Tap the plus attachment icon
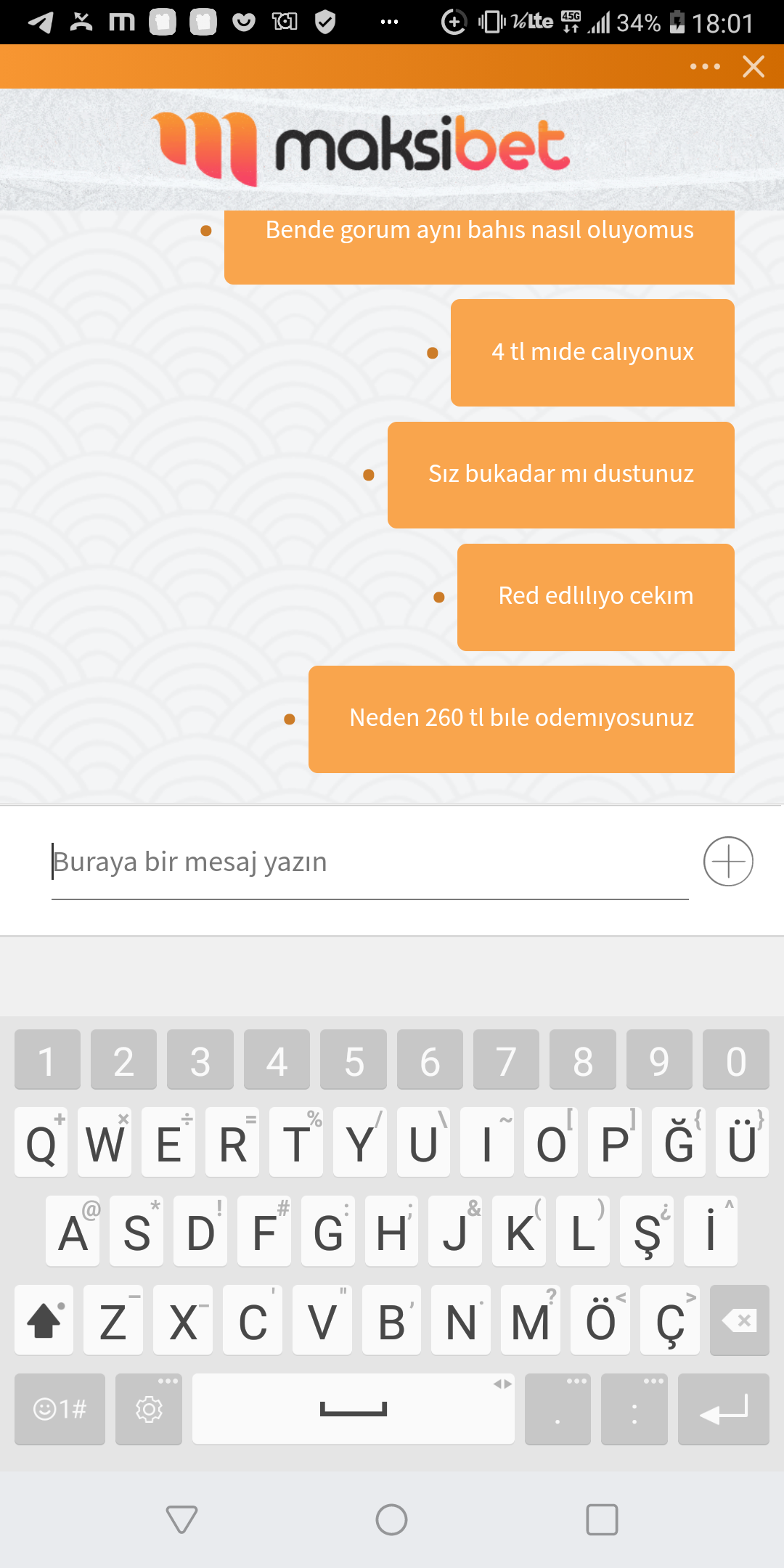 (728, 862)
